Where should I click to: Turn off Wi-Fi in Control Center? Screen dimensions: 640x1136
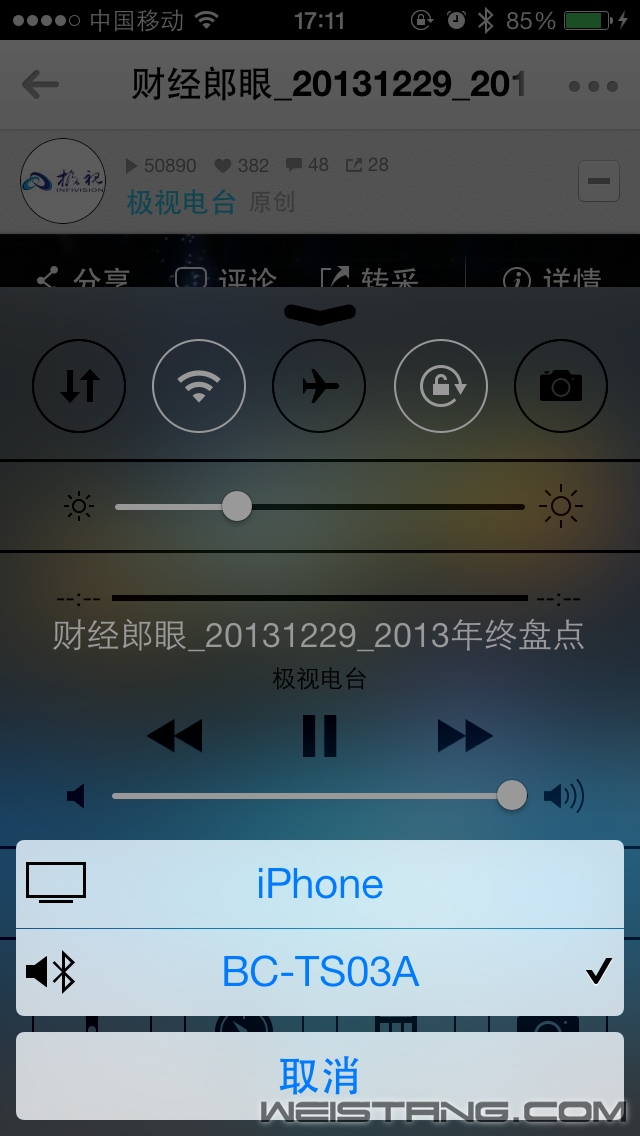[x=199, y=387]
